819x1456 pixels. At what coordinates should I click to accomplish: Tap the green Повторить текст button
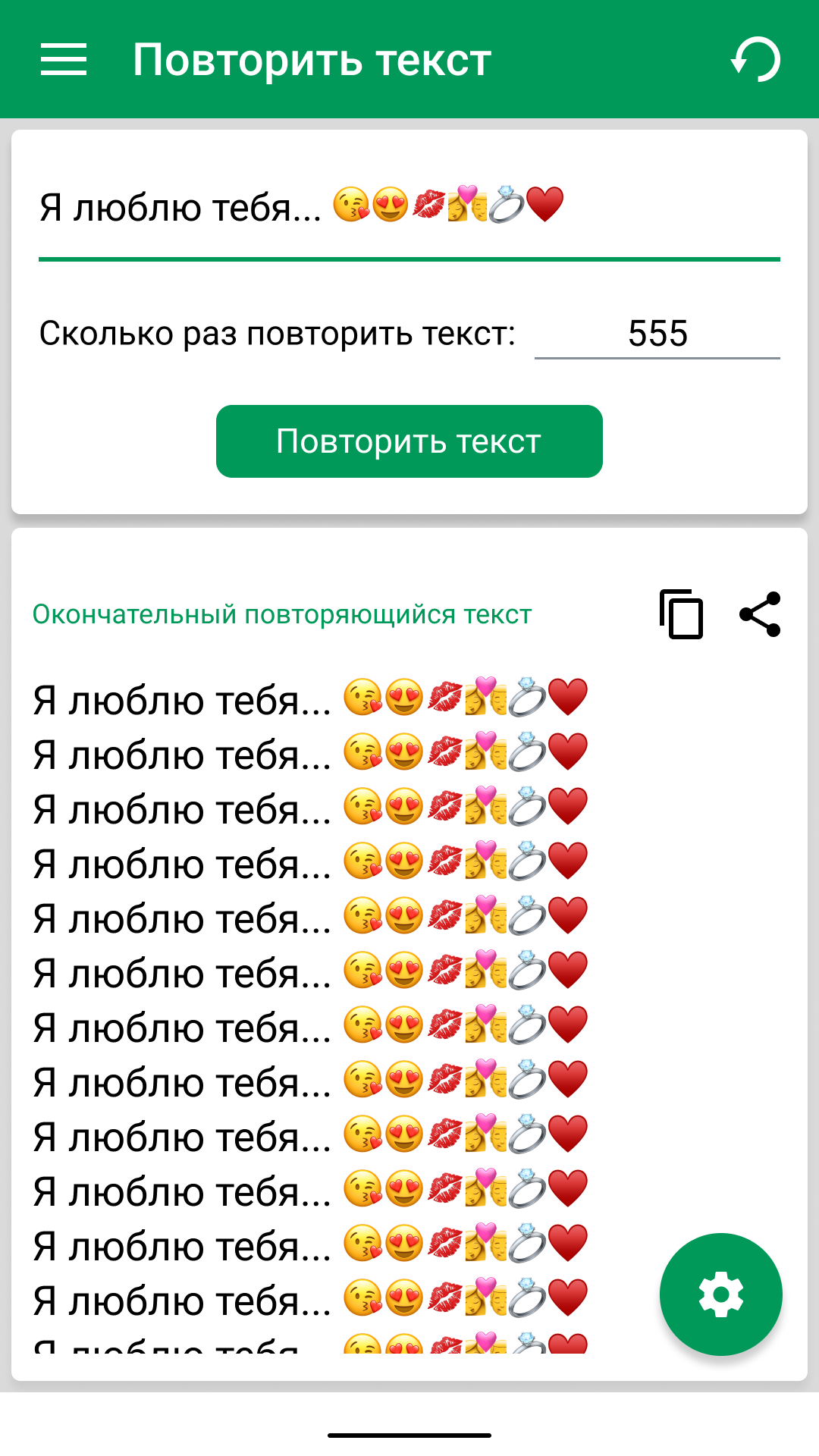click(409, 441)
